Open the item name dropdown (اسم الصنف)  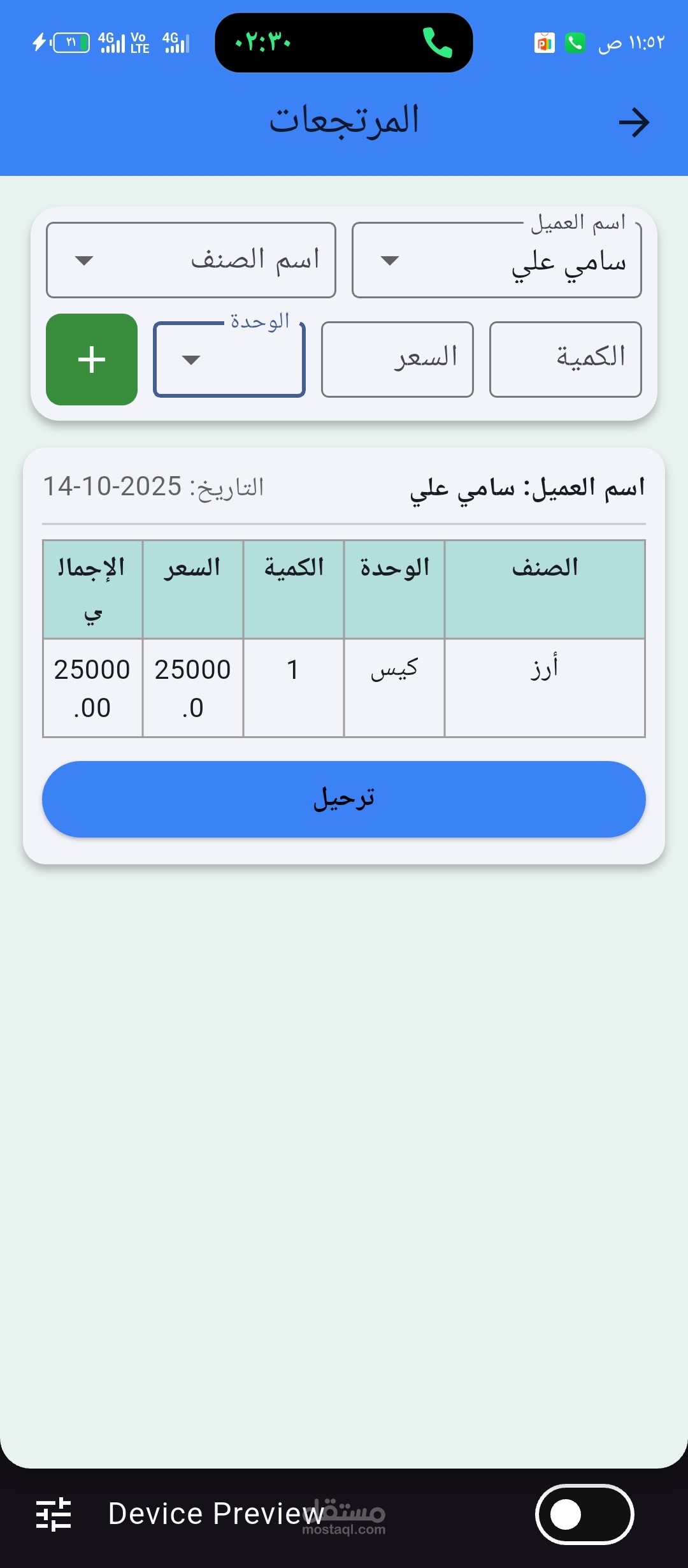(190, 260)
